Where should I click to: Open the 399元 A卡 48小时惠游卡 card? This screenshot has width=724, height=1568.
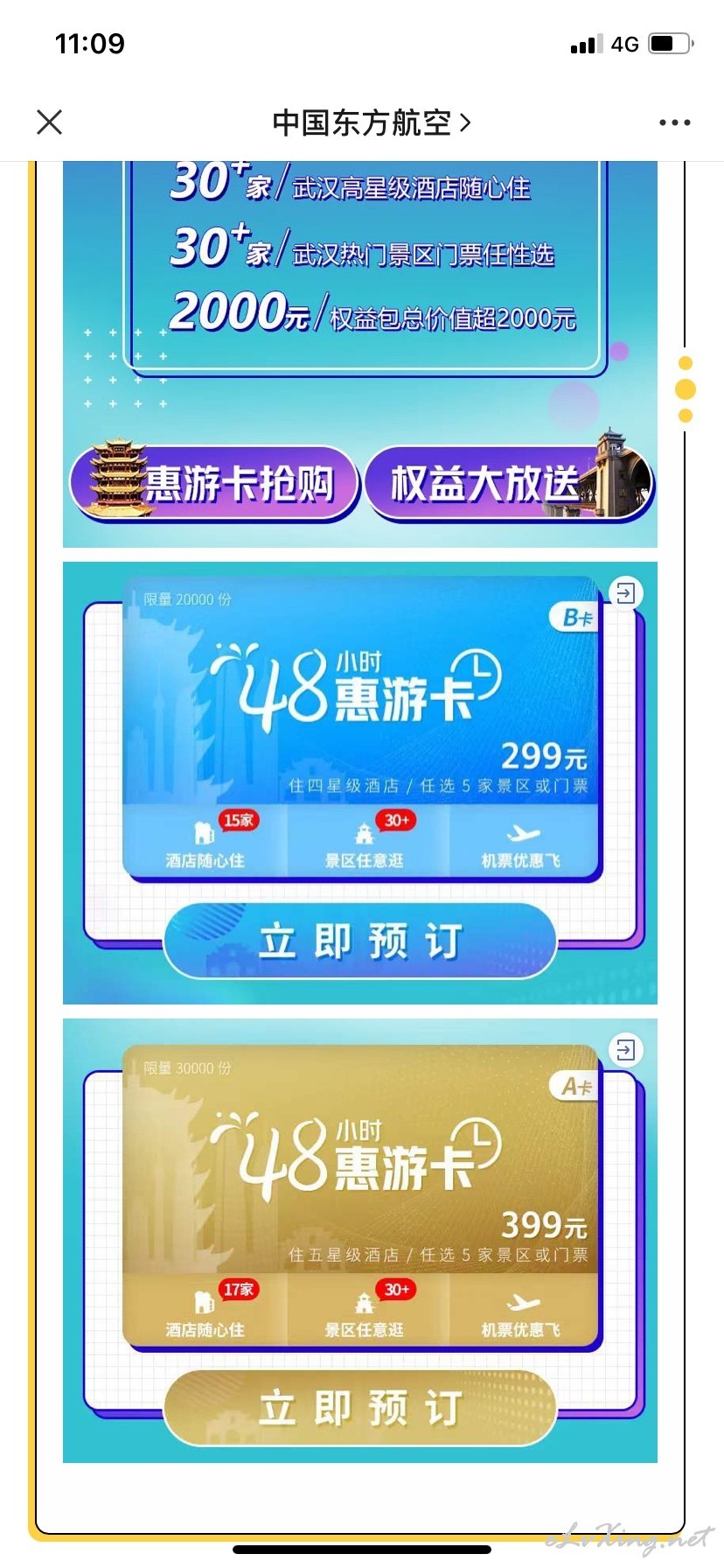[x=361, y=1196]
